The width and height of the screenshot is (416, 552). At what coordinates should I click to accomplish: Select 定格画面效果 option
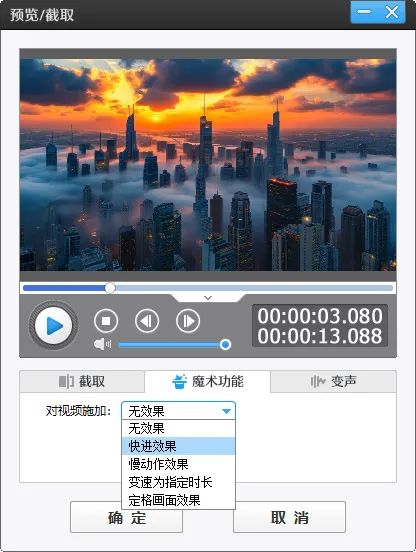click(178, 500)
